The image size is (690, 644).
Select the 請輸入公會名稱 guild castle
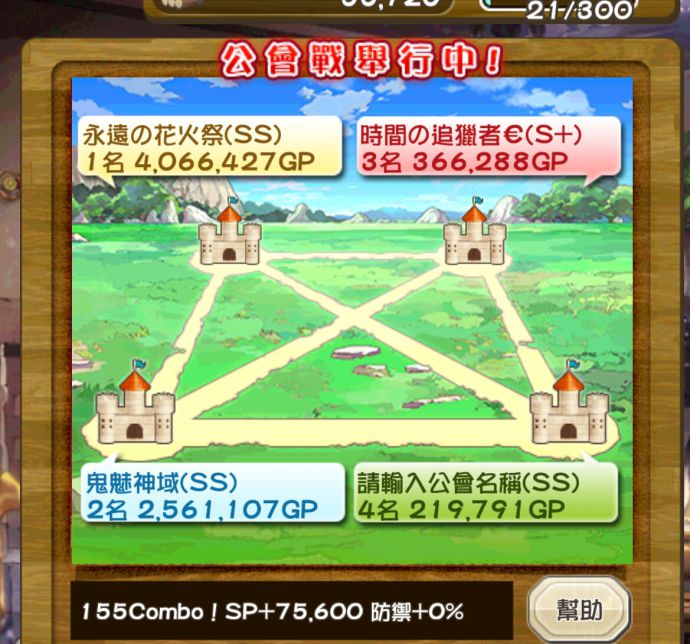tap(568, 406)
